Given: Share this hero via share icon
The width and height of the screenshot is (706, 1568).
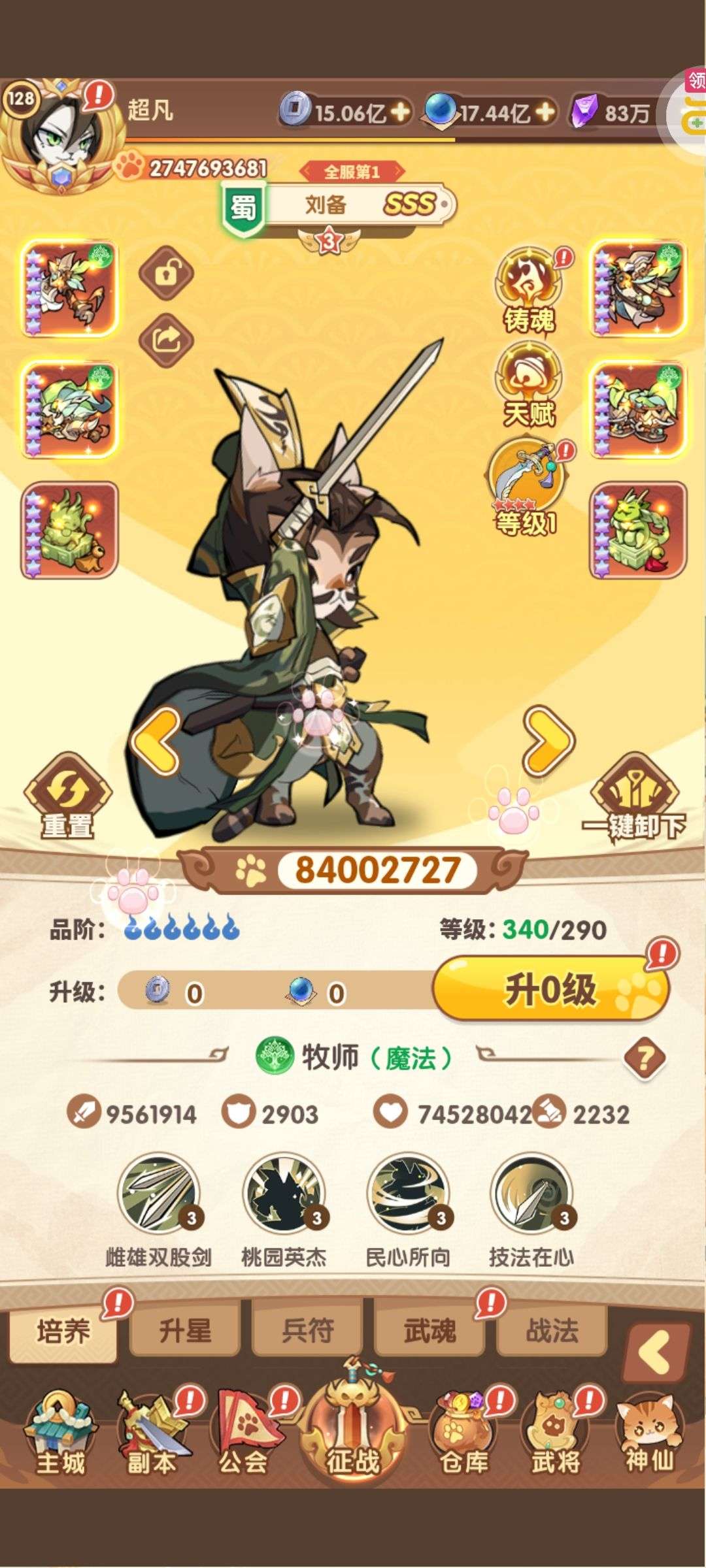Looking at the screenshot, I should 167,340.
